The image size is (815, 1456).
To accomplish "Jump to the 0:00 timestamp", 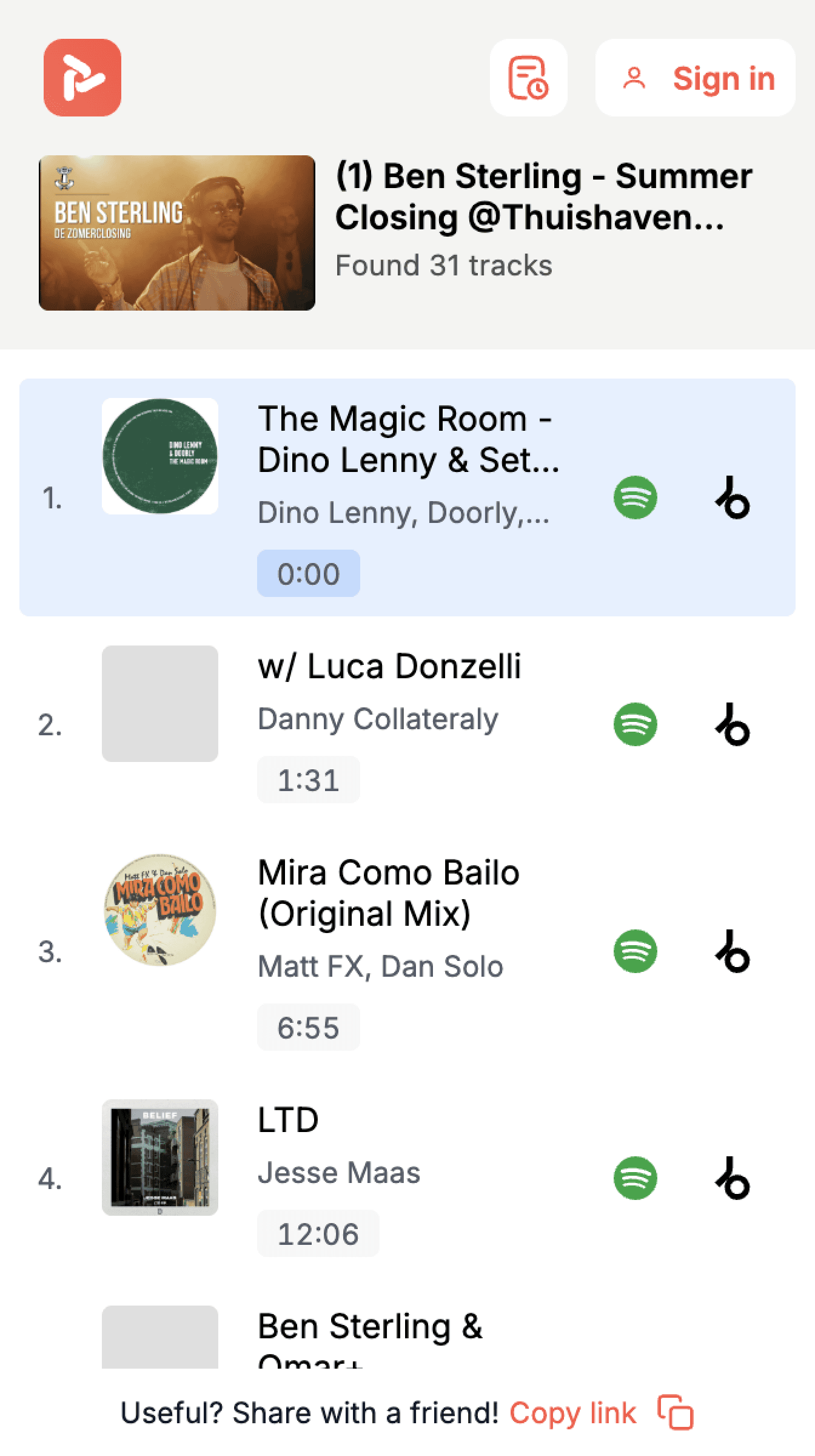I will pos(308,573).
